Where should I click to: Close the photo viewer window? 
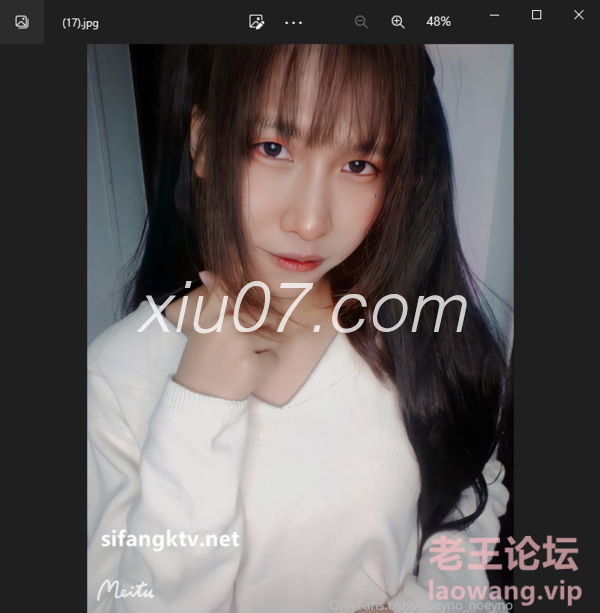click(579, 15)
